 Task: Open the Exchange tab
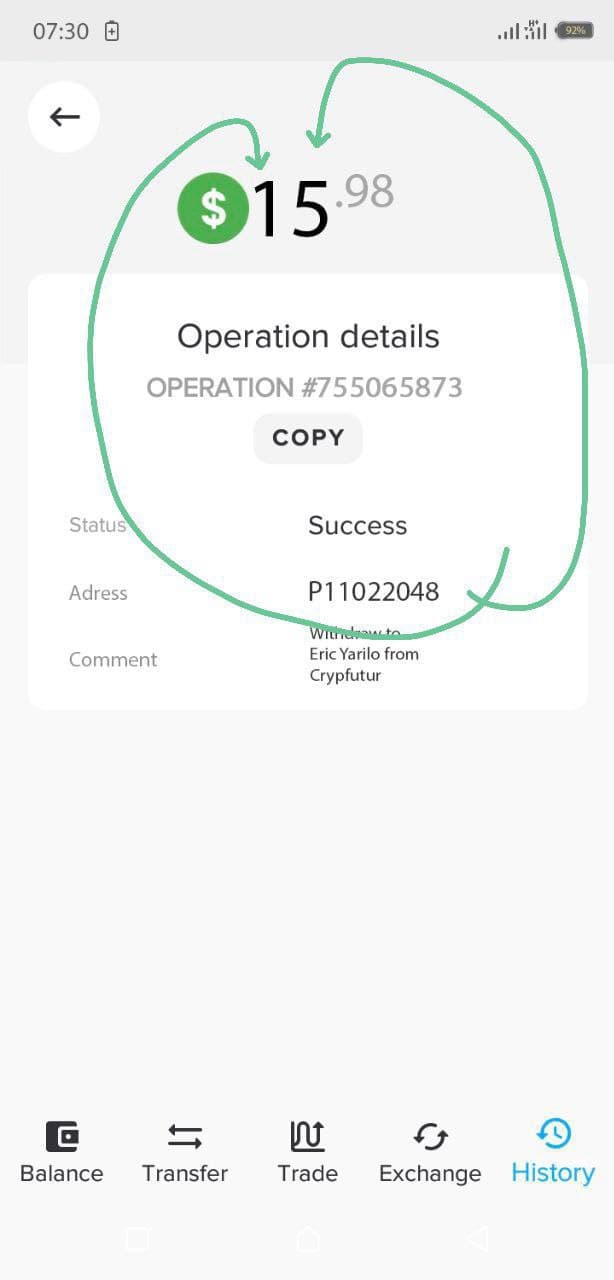(430, 1152)
